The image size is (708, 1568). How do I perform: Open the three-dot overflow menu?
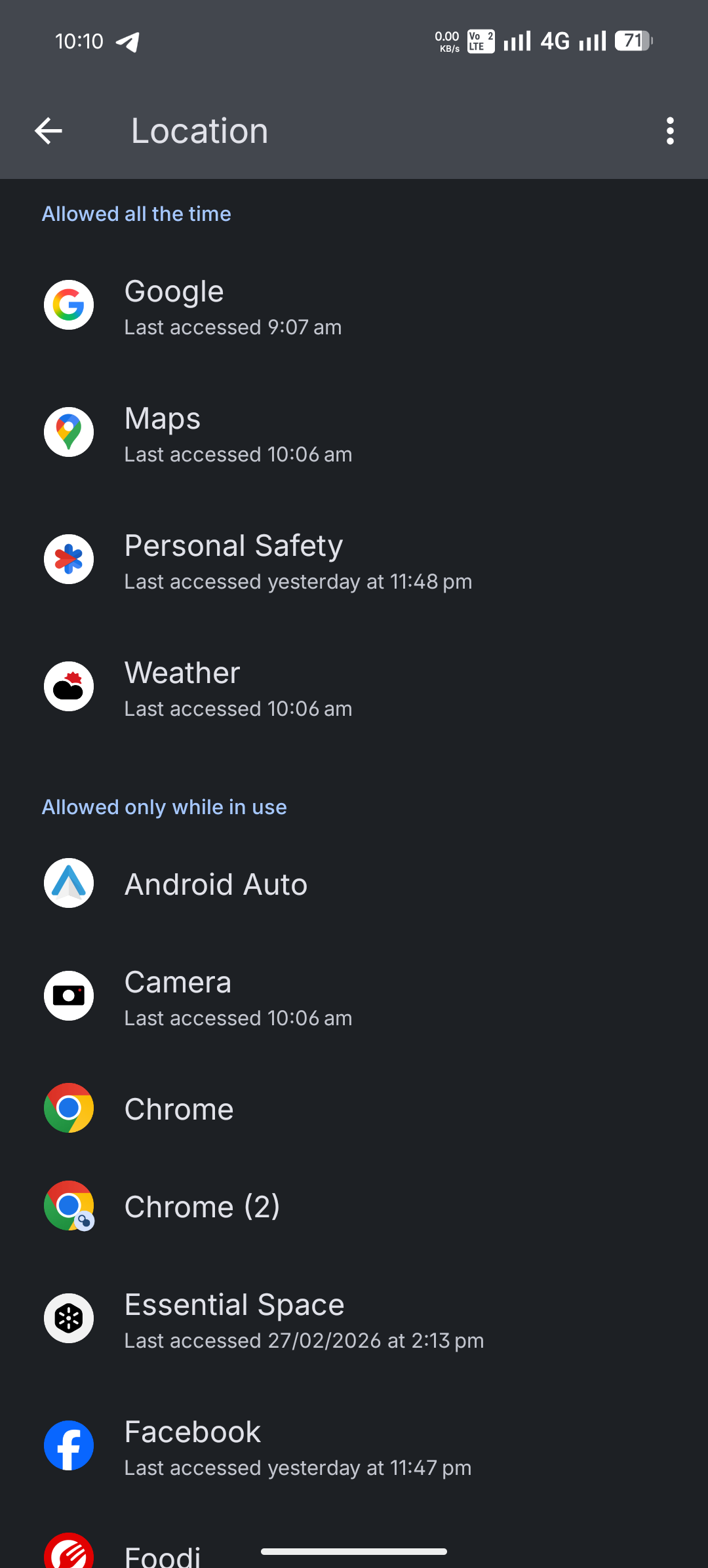click(669, 131)
